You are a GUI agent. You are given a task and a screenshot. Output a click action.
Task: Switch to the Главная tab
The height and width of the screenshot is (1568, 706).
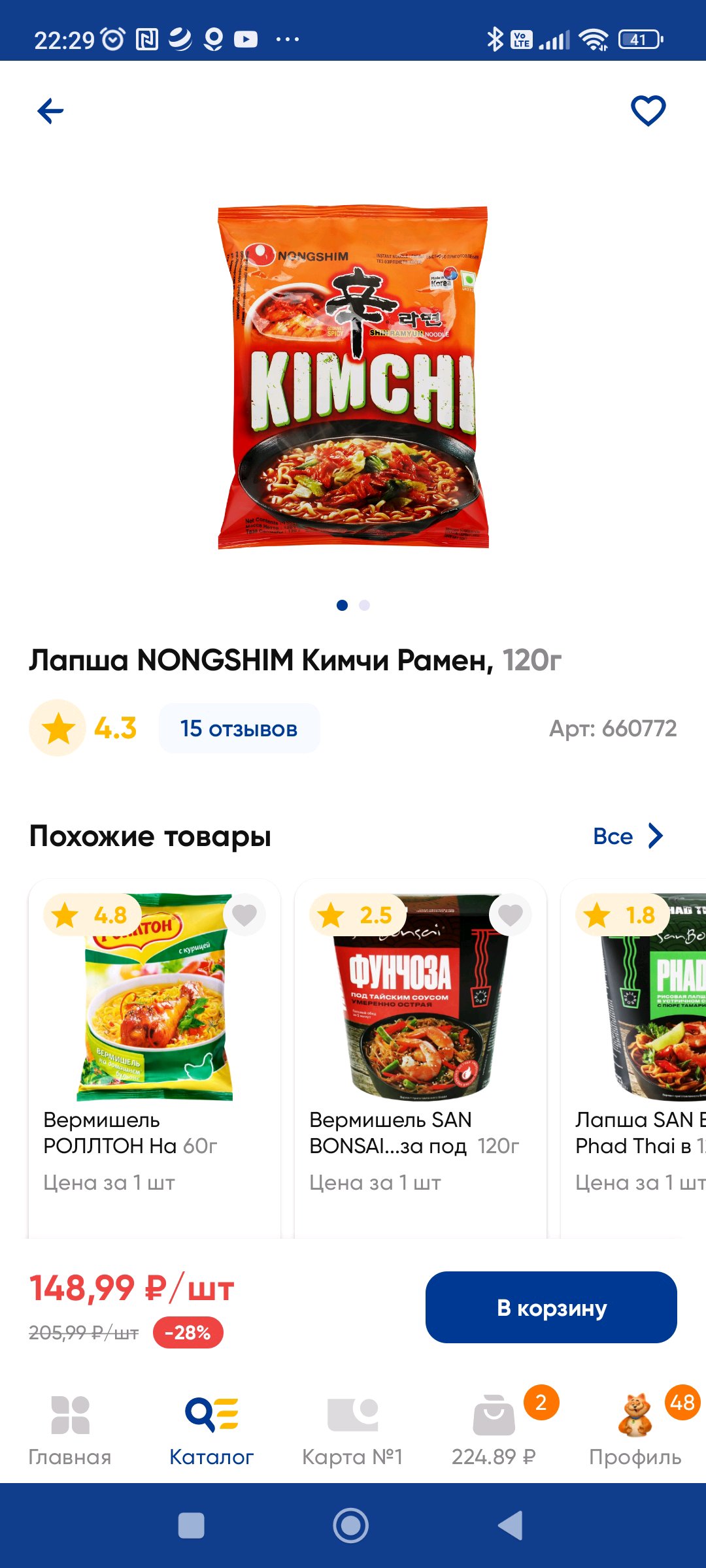tap(70, 1431)
